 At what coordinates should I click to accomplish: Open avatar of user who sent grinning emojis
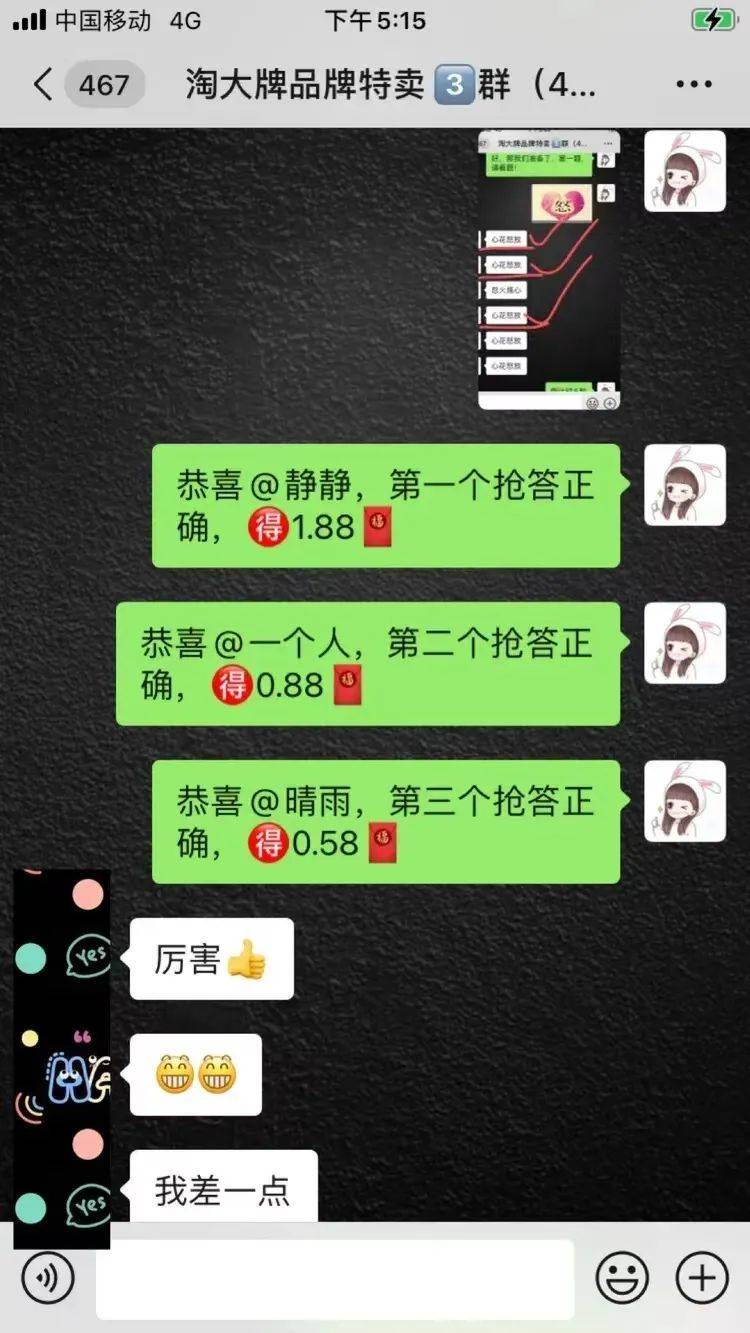click(62, 1075)
